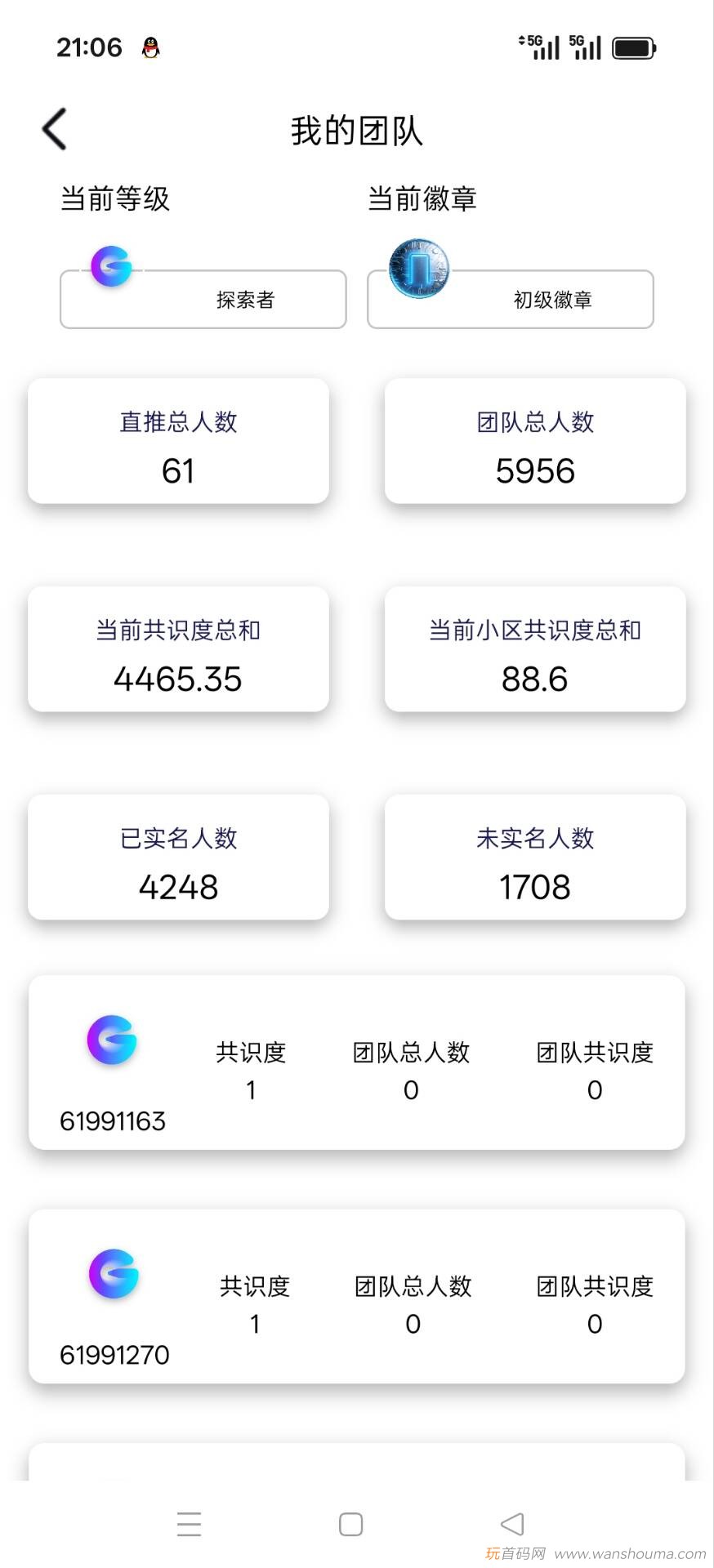Tap the system back navigation button
714x1568 pixels.
(x=512, y=1524)
